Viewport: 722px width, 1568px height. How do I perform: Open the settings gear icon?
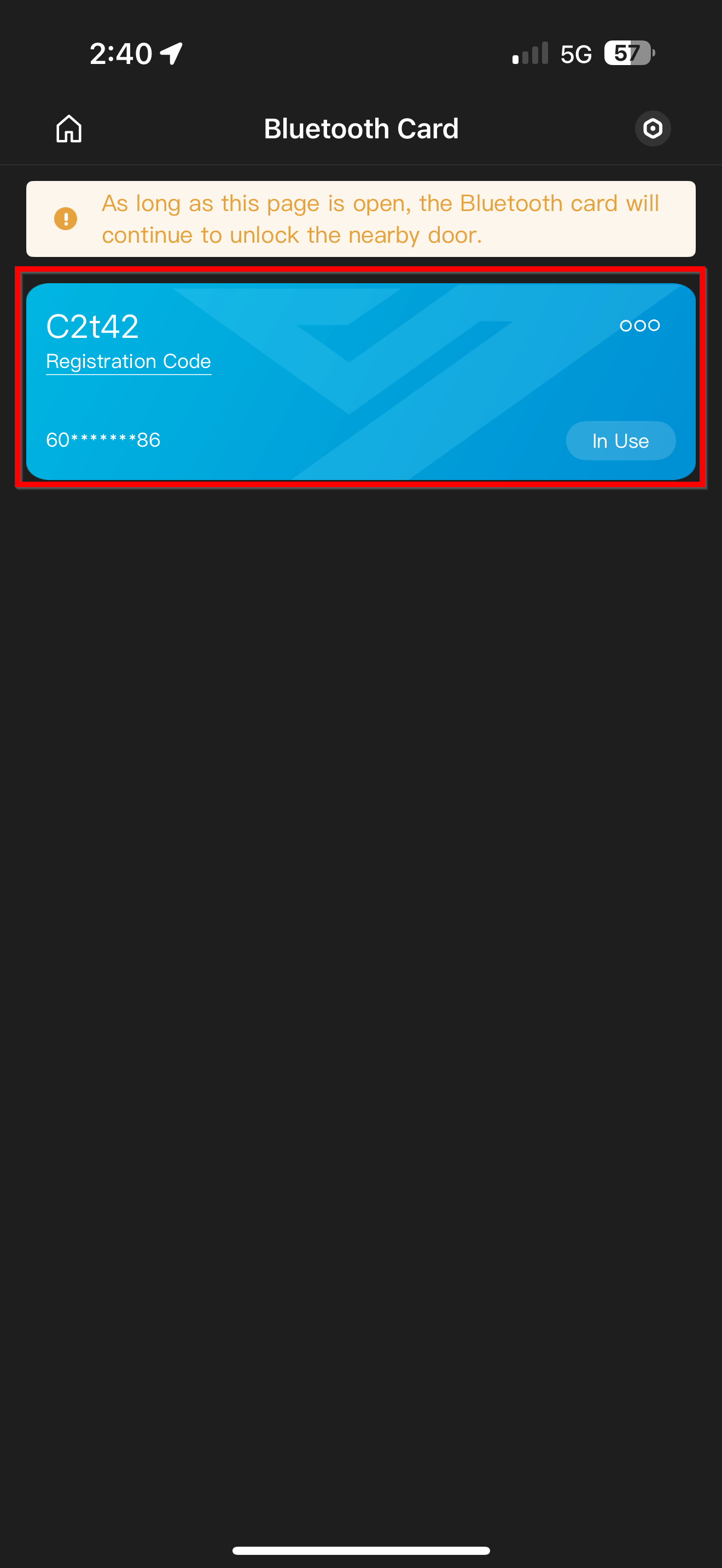coord(653,128)
